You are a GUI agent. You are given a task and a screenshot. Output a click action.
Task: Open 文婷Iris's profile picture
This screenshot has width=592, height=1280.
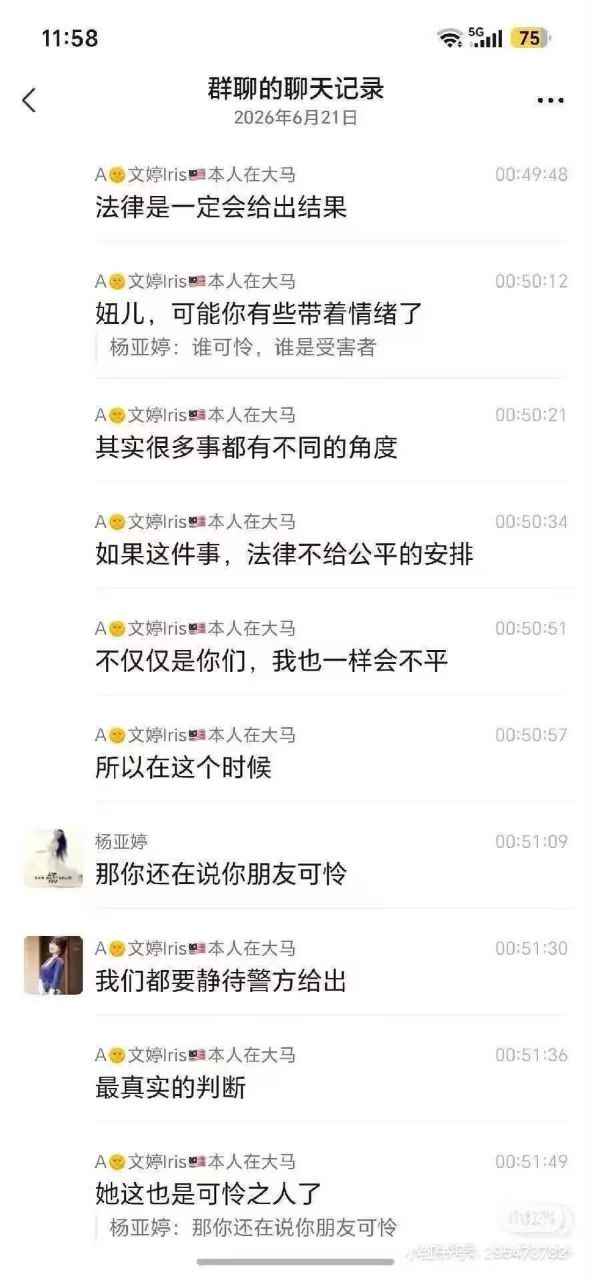[x=53, y=965]
